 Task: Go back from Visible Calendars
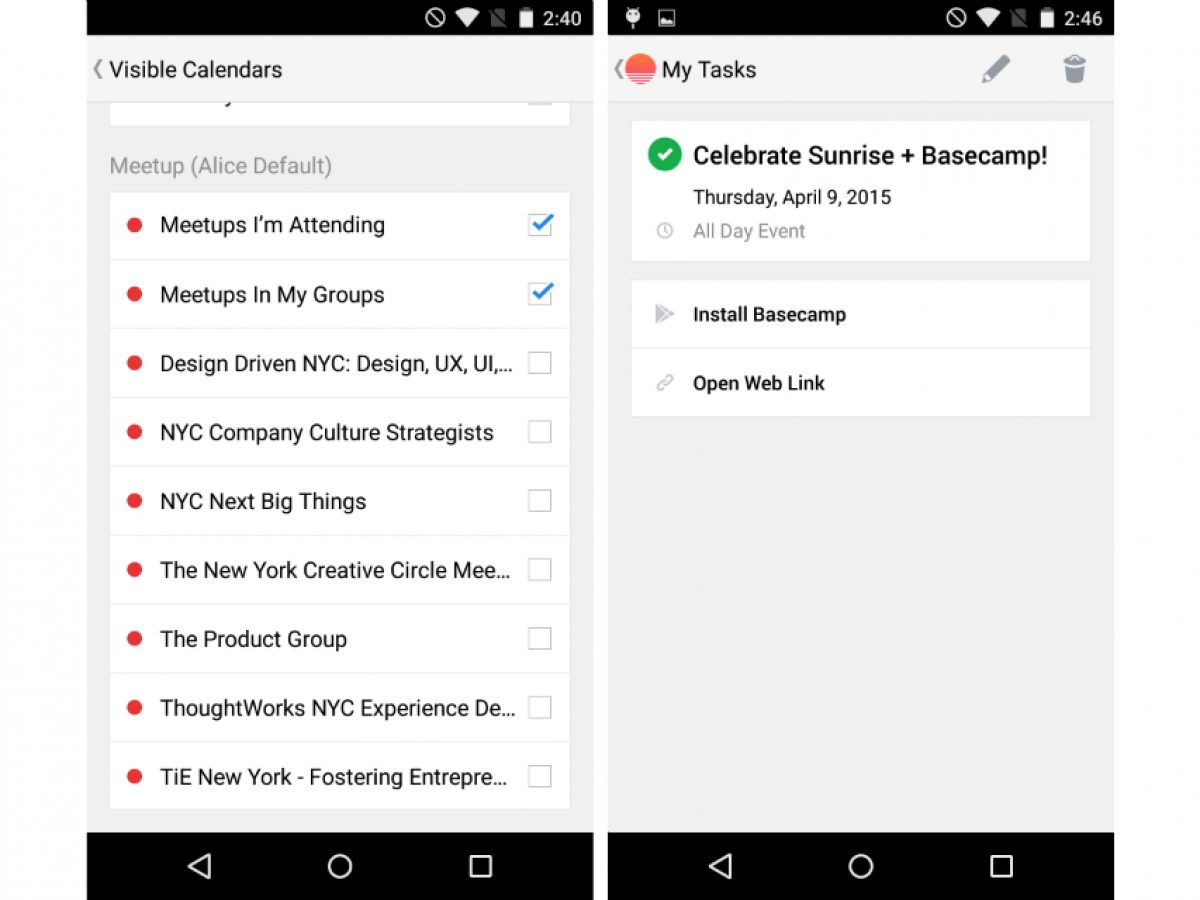[98, 69]
